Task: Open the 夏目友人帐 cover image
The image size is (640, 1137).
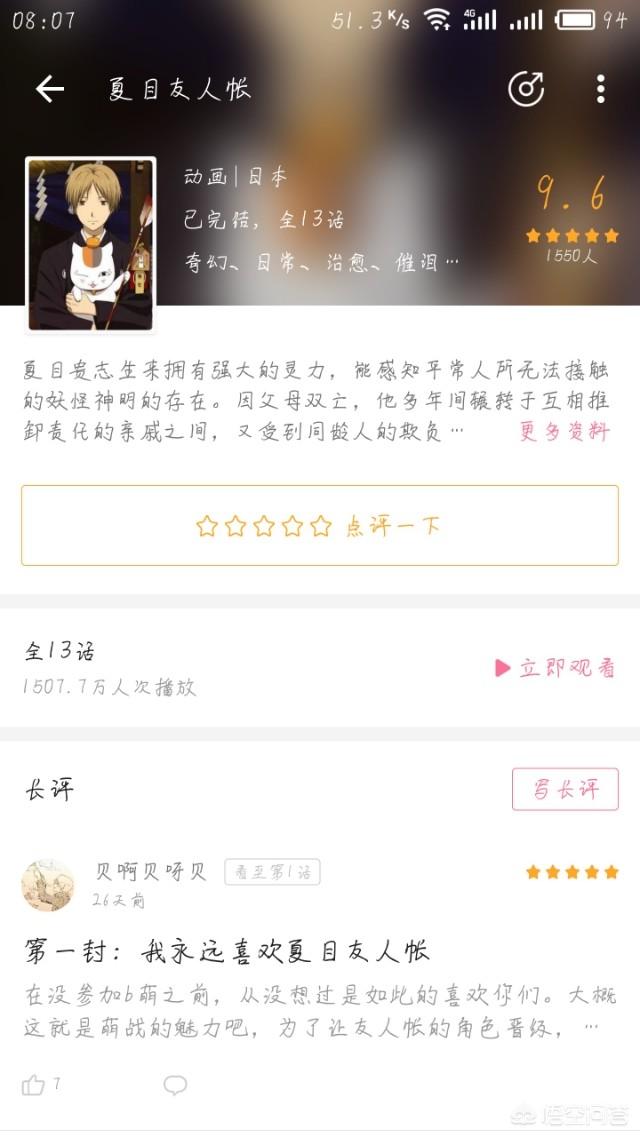Action: click(91, 244)
